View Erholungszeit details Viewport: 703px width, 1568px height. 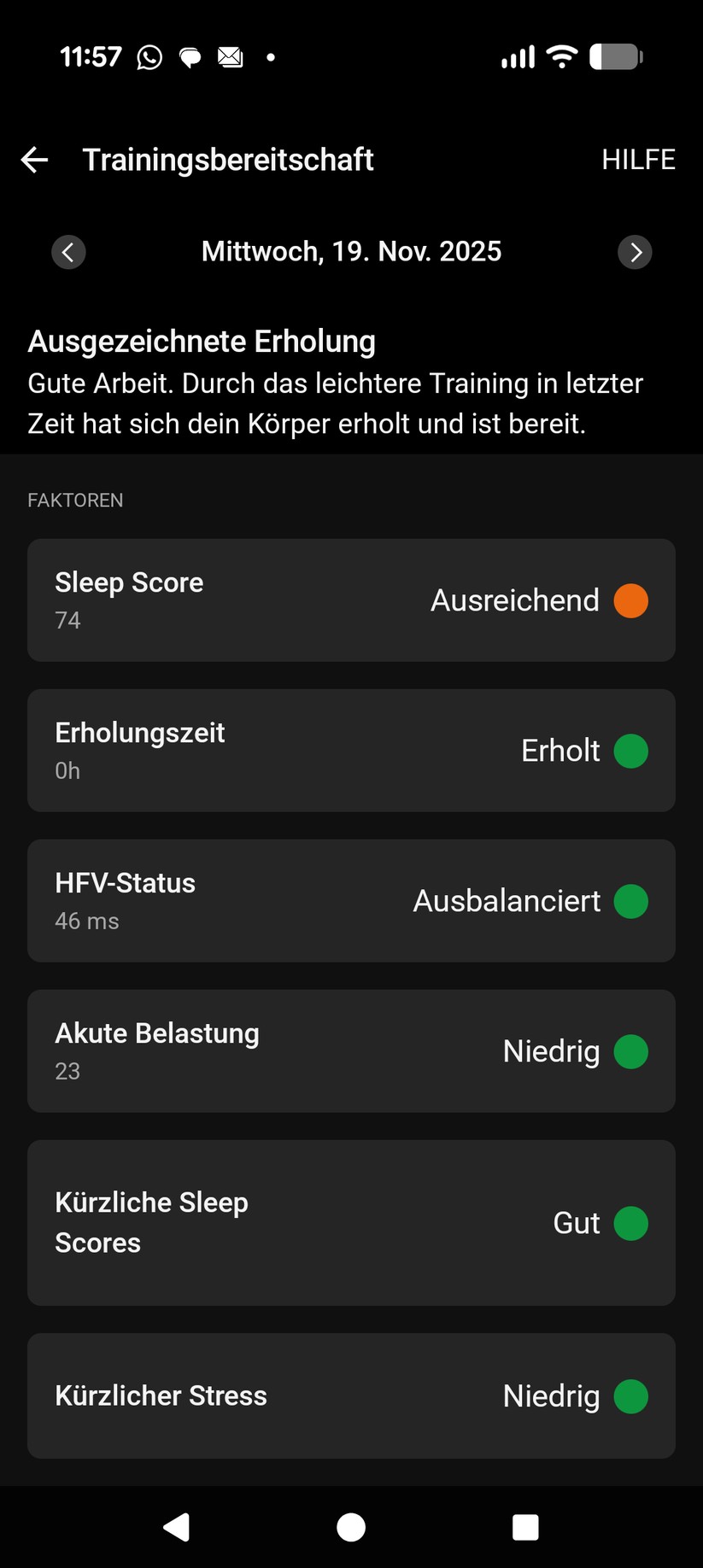pos(351,750)
